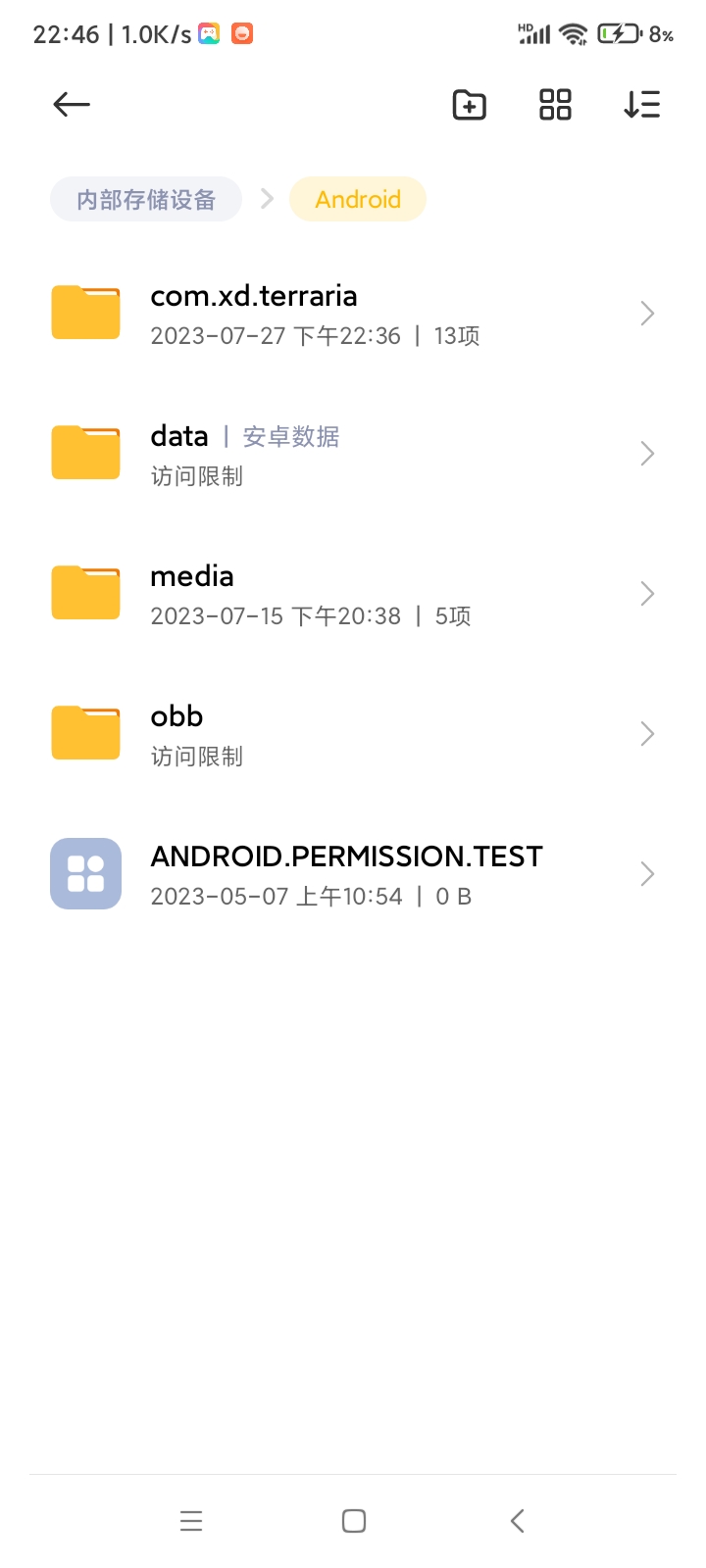Image resolution: width=706 pixels, height=1568 pixels.
Task: Switch to grid view layout
Action: tap(555, 104)
